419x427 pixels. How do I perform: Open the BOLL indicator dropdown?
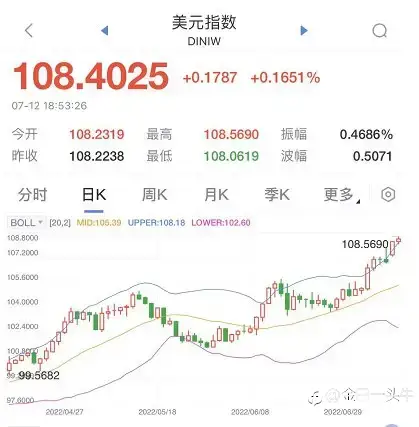tap(26, 222)
